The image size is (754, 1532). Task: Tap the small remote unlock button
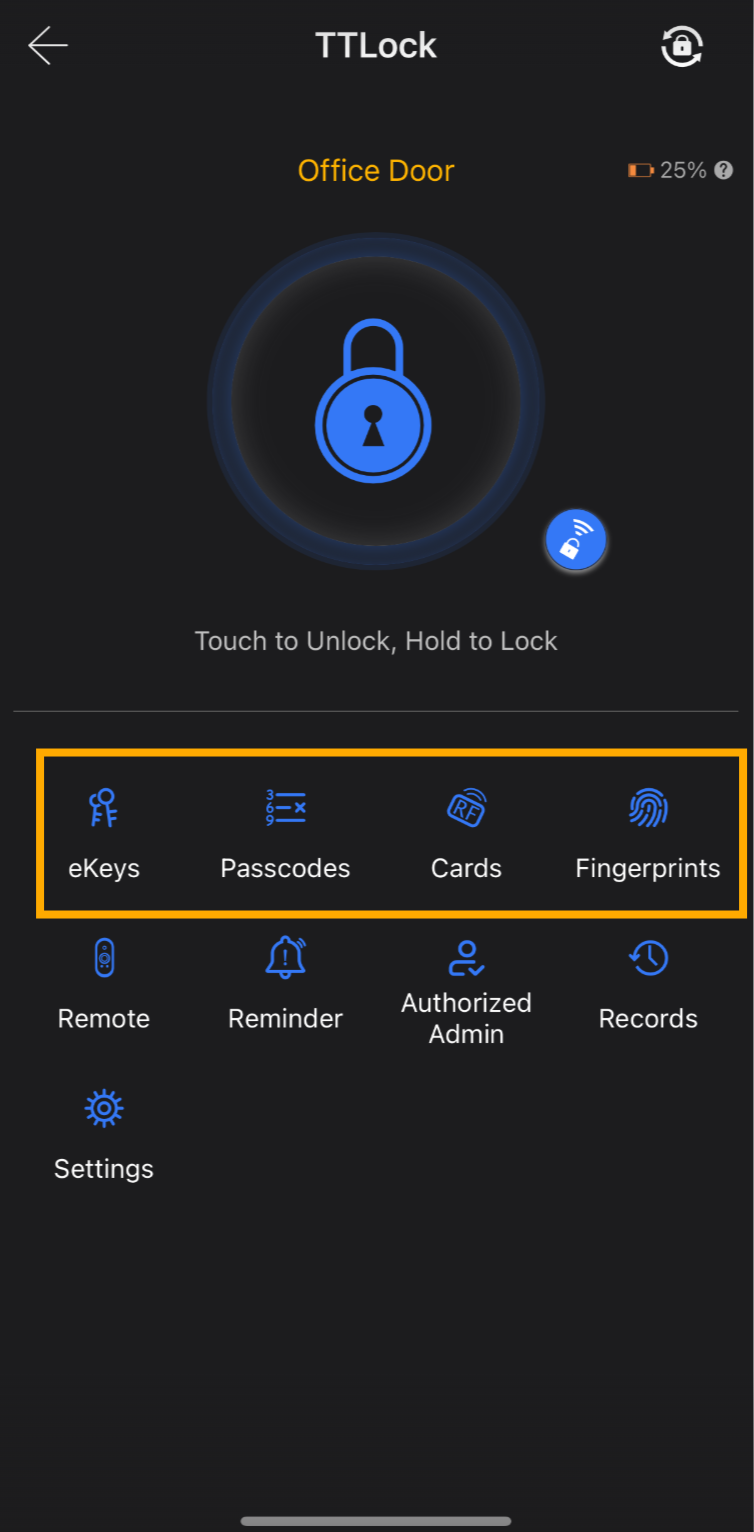[x=575, y=541]
